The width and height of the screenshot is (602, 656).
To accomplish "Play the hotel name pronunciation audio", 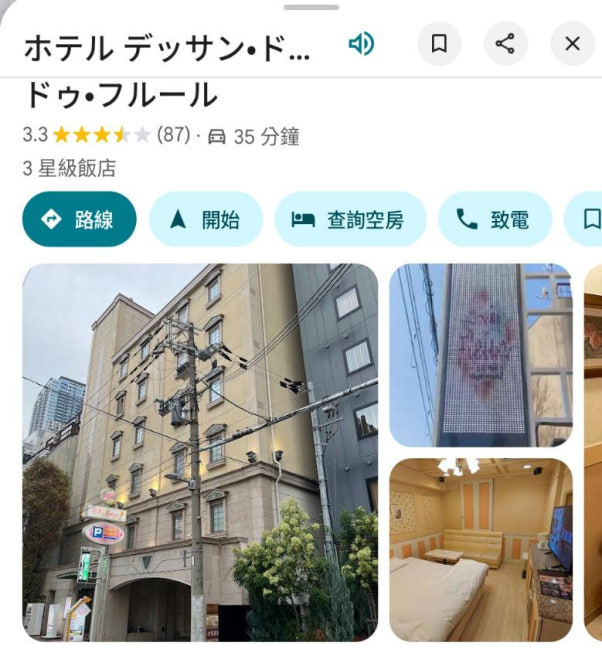I will coord(361,44).
